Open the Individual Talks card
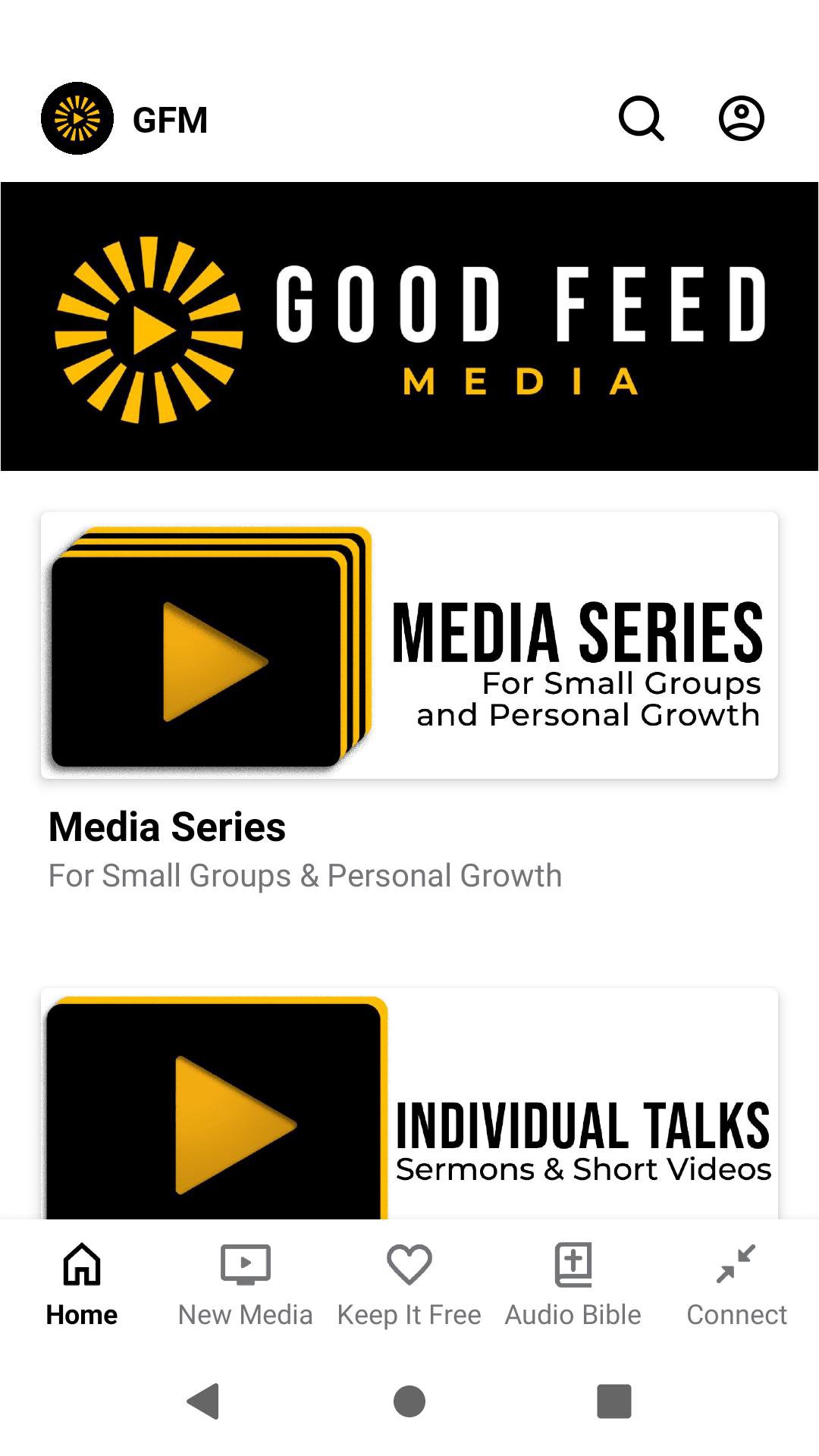This screenshot has height=1456, width=819. click(409, 1104)
